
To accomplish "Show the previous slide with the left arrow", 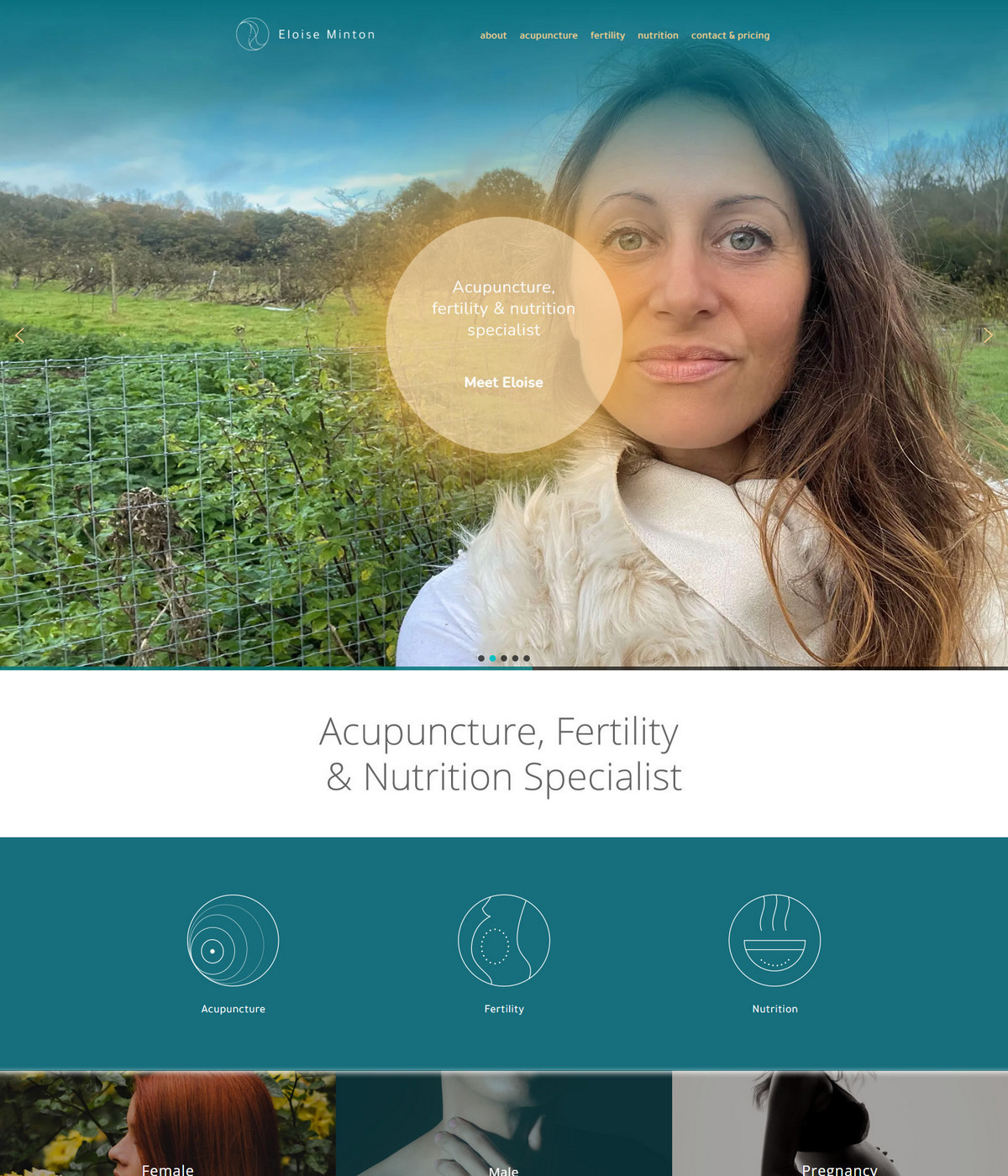I will pos(19,335).
